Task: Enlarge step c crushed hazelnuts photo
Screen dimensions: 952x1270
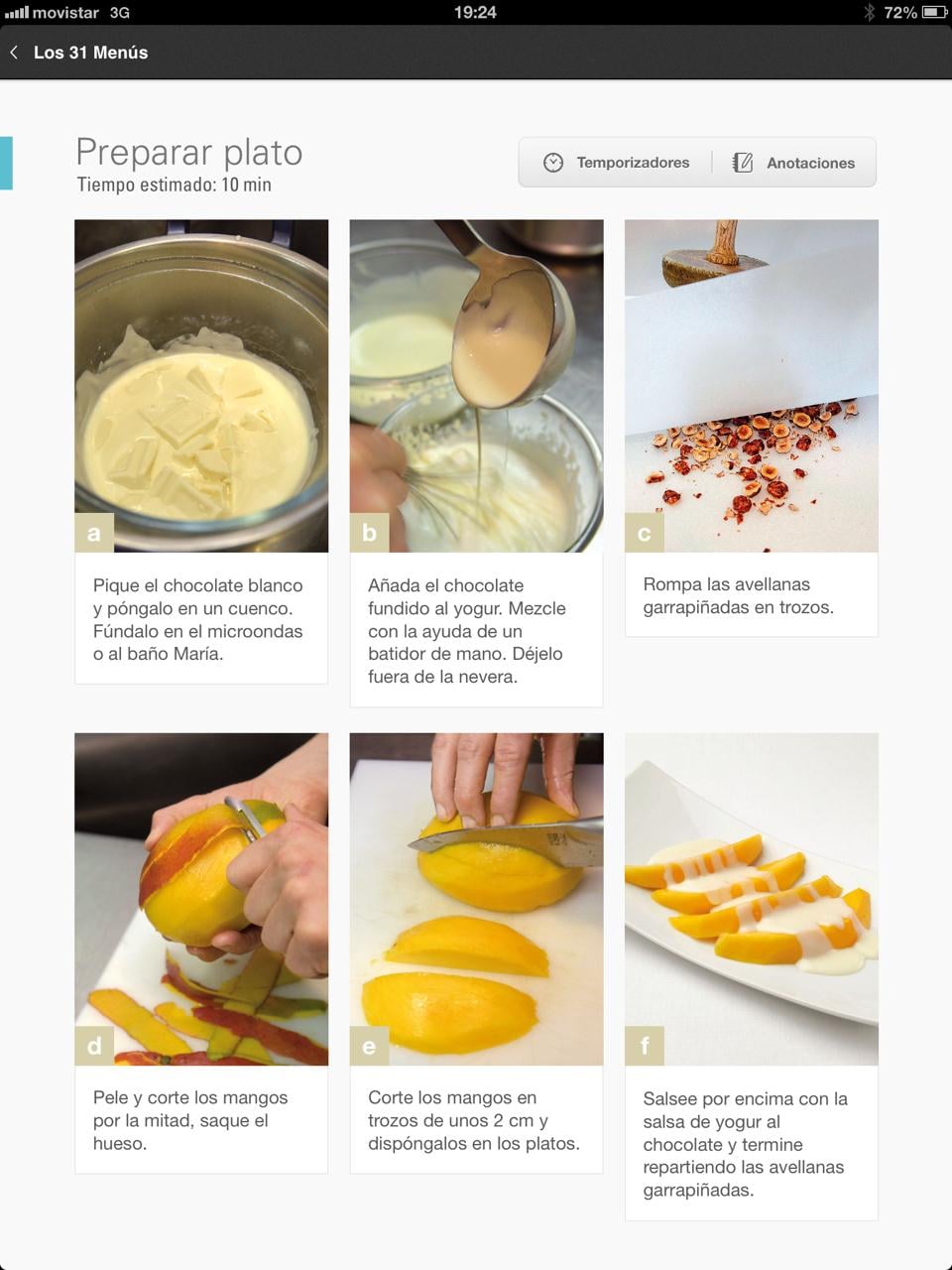Action: click(752, 386)
